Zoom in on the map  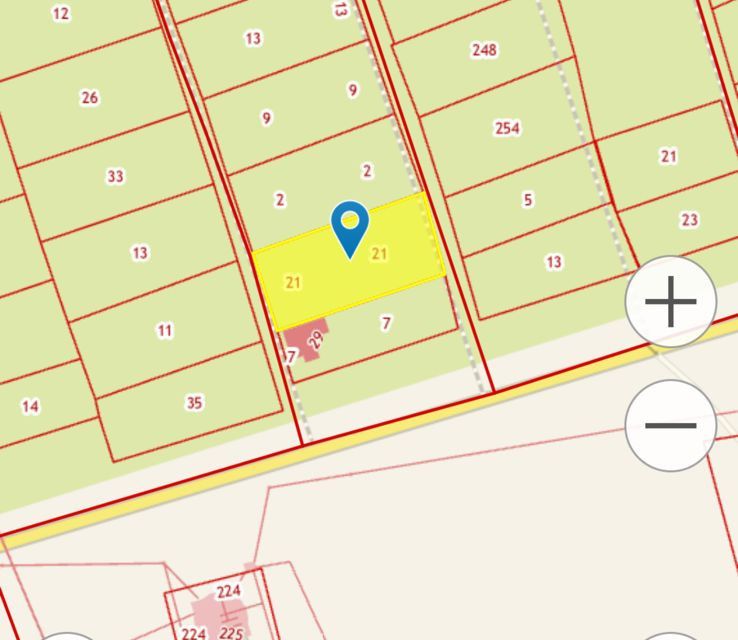point(671,302)
